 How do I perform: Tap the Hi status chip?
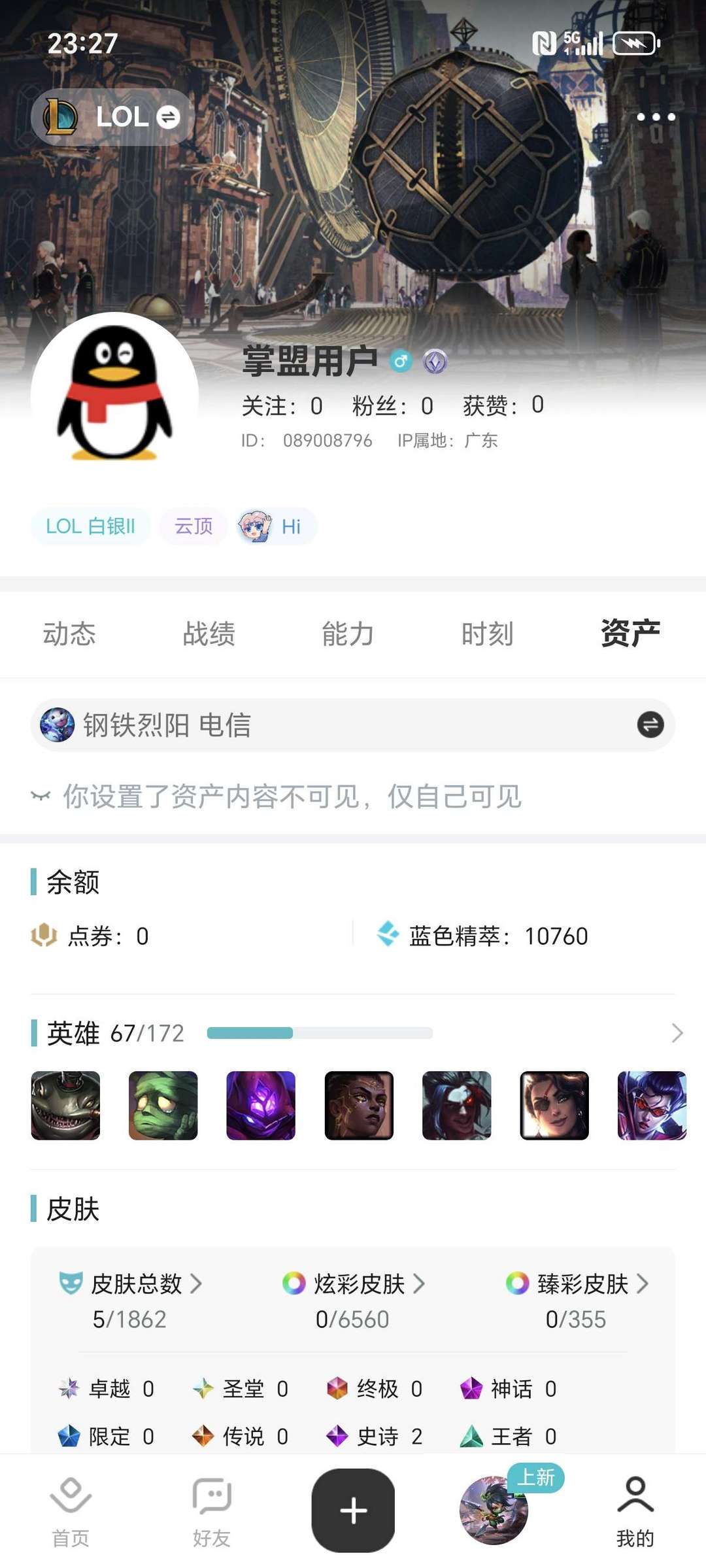[277, 526]
